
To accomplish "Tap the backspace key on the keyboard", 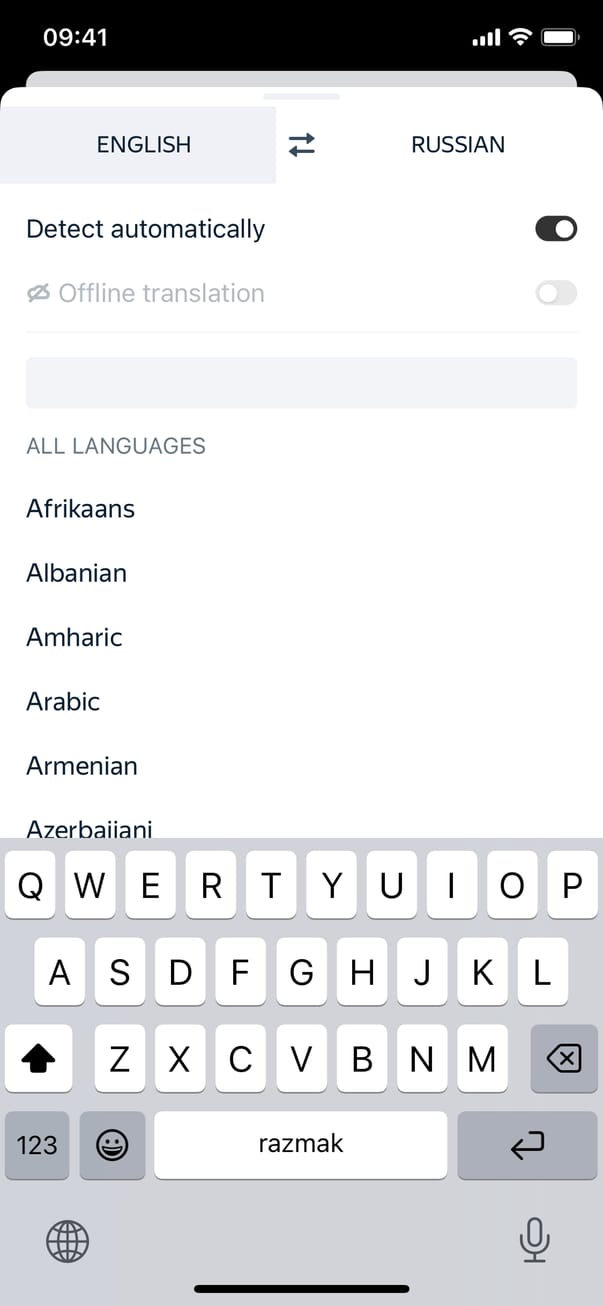I will [x=564, y=1058].
